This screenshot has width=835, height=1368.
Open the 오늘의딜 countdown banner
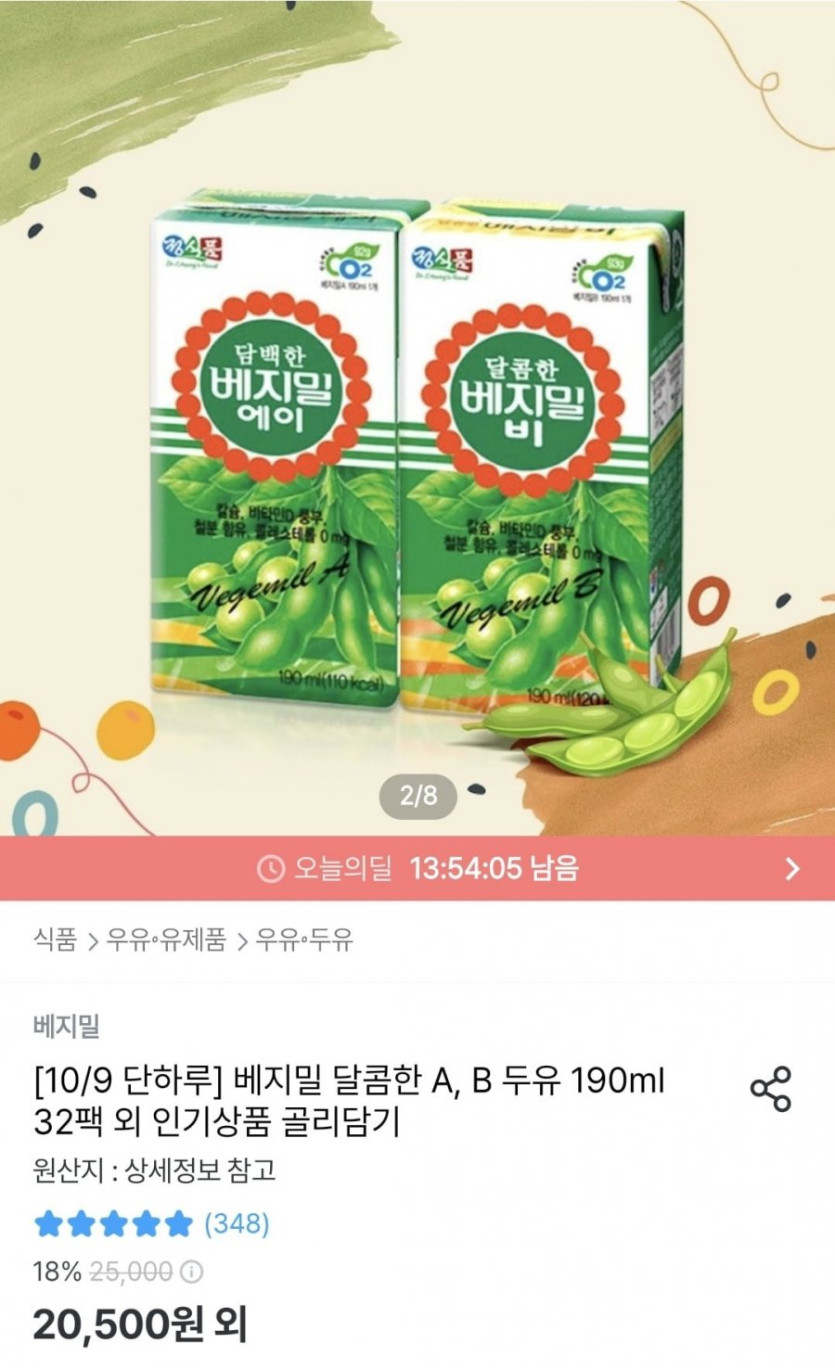tap(417, 868)
